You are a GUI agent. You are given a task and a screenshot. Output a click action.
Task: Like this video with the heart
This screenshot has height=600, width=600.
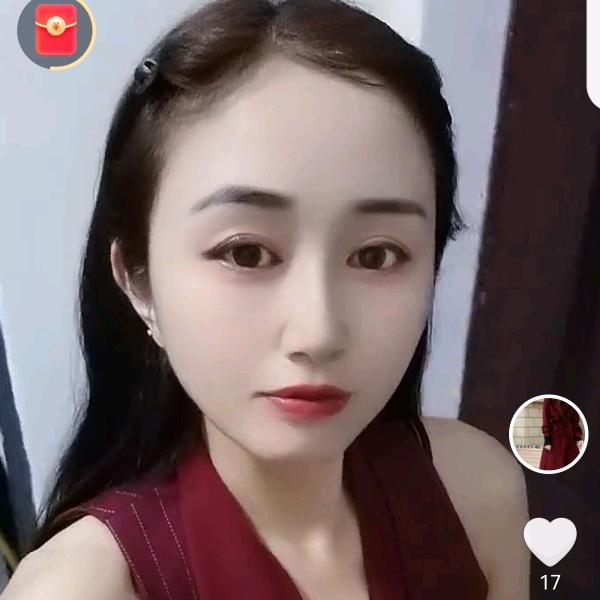550,541
